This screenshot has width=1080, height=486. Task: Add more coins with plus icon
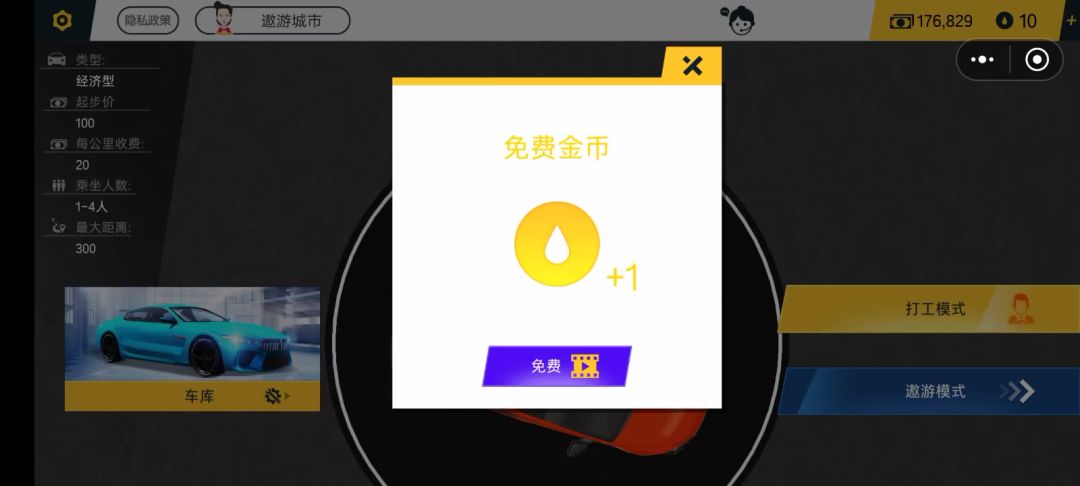click(x=1070, y=20)
